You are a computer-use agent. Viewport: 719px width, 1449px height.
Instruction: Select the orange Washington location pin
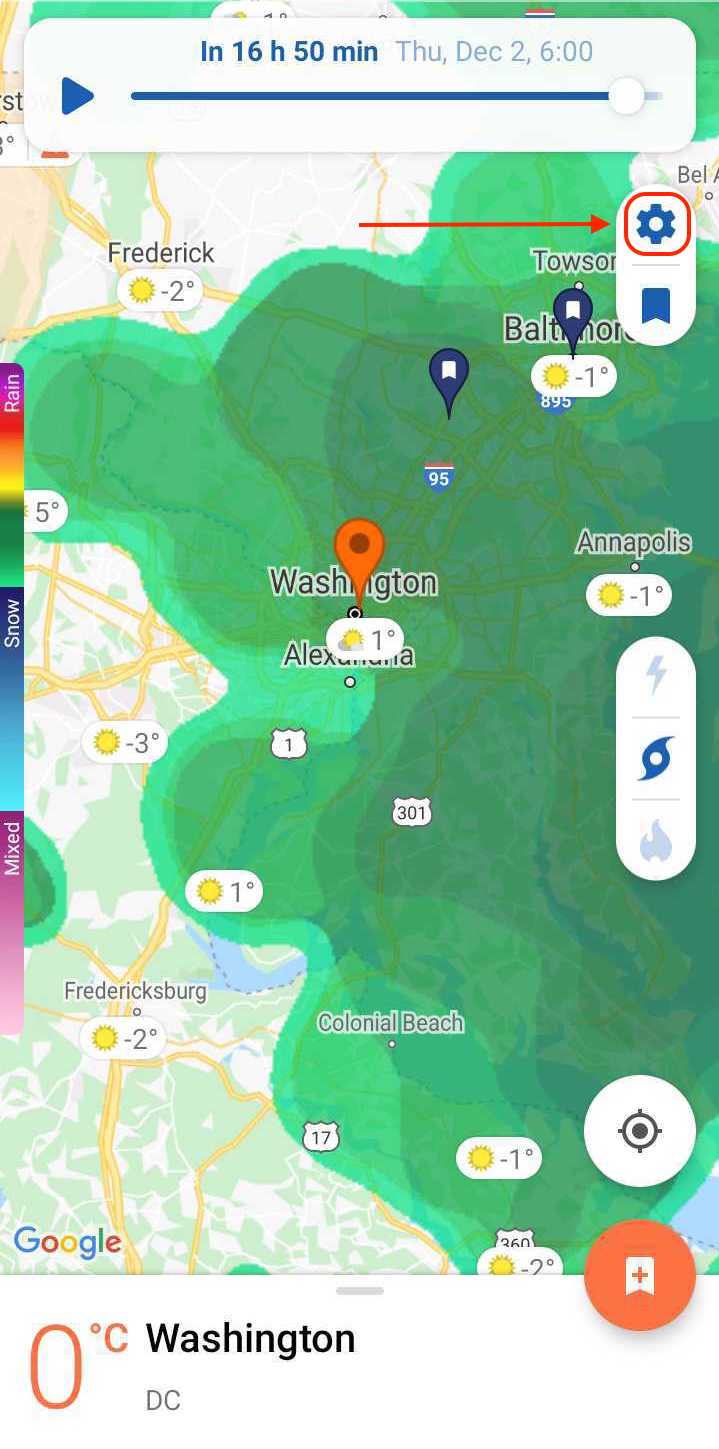[359, 553]
